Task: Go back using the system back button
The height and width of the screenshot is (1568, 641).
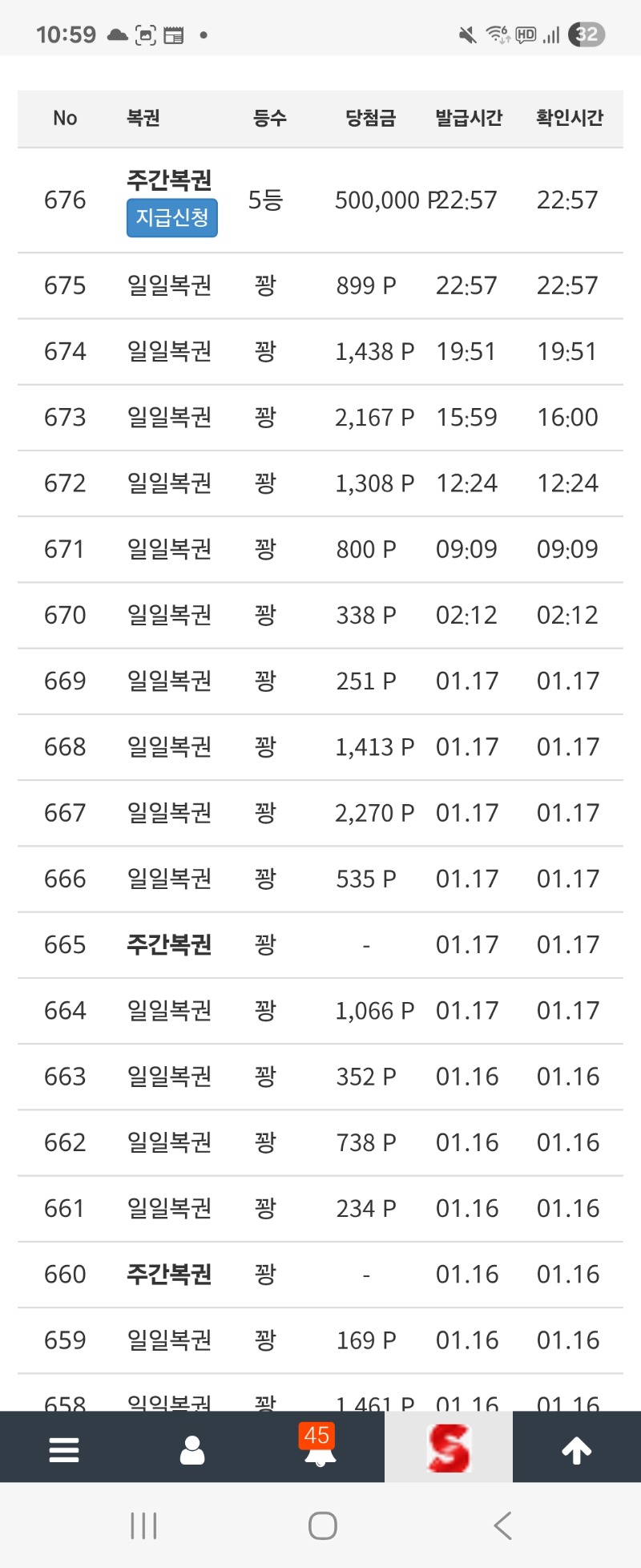Action: click(x=502, y=1526)
